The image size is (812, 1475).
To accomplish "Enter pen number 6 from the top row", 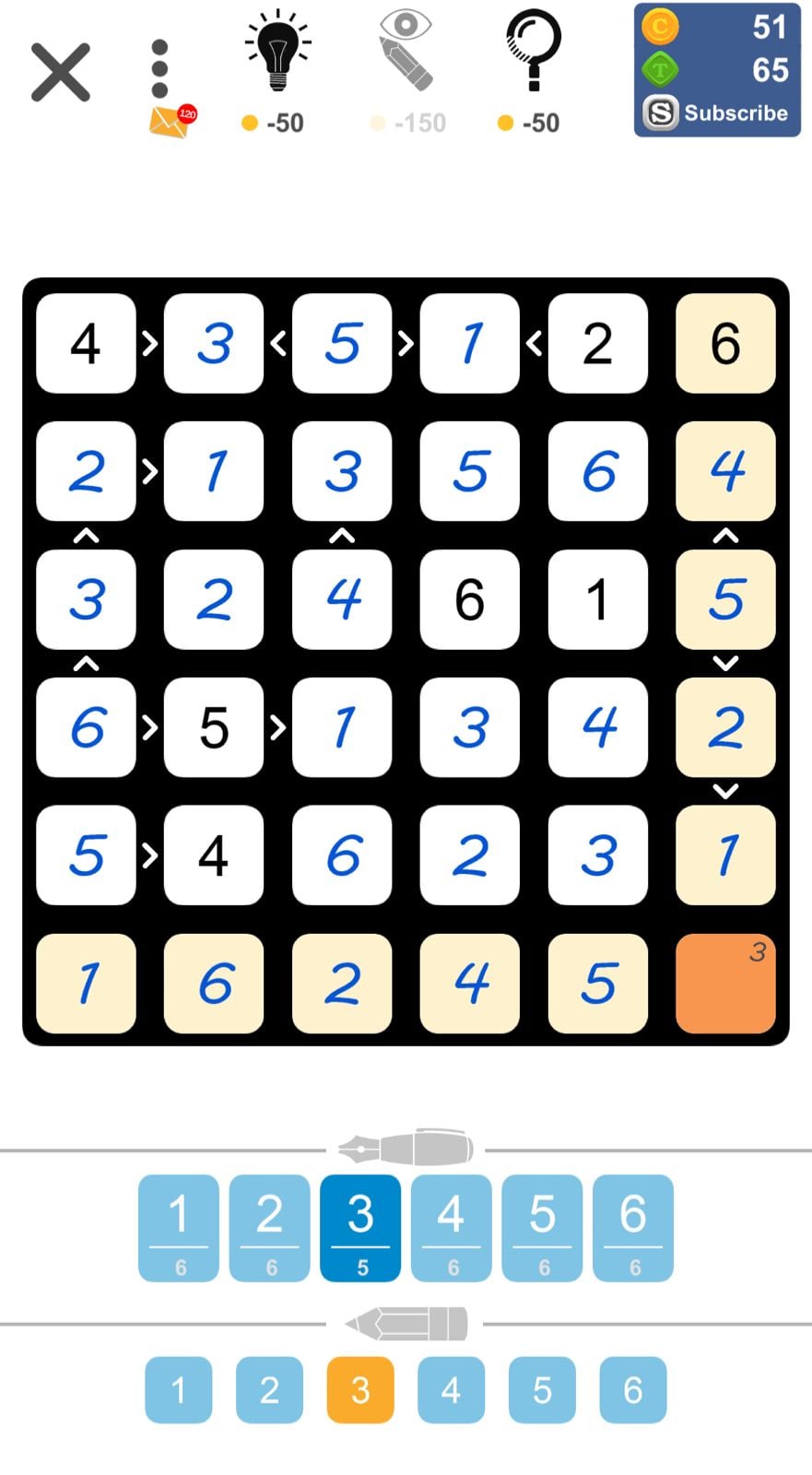I will point(633,1228).
